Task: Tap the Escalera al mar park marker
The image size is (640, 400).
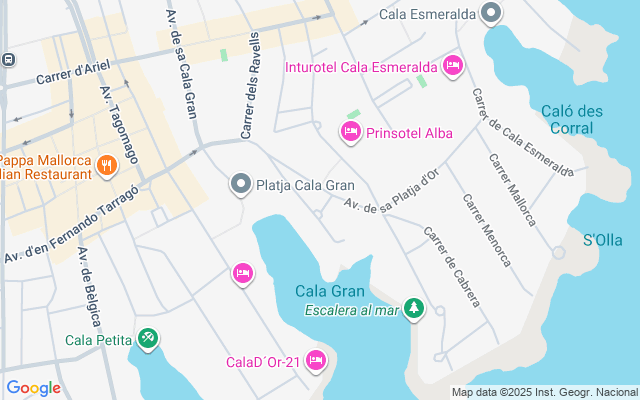Action: 414,309
